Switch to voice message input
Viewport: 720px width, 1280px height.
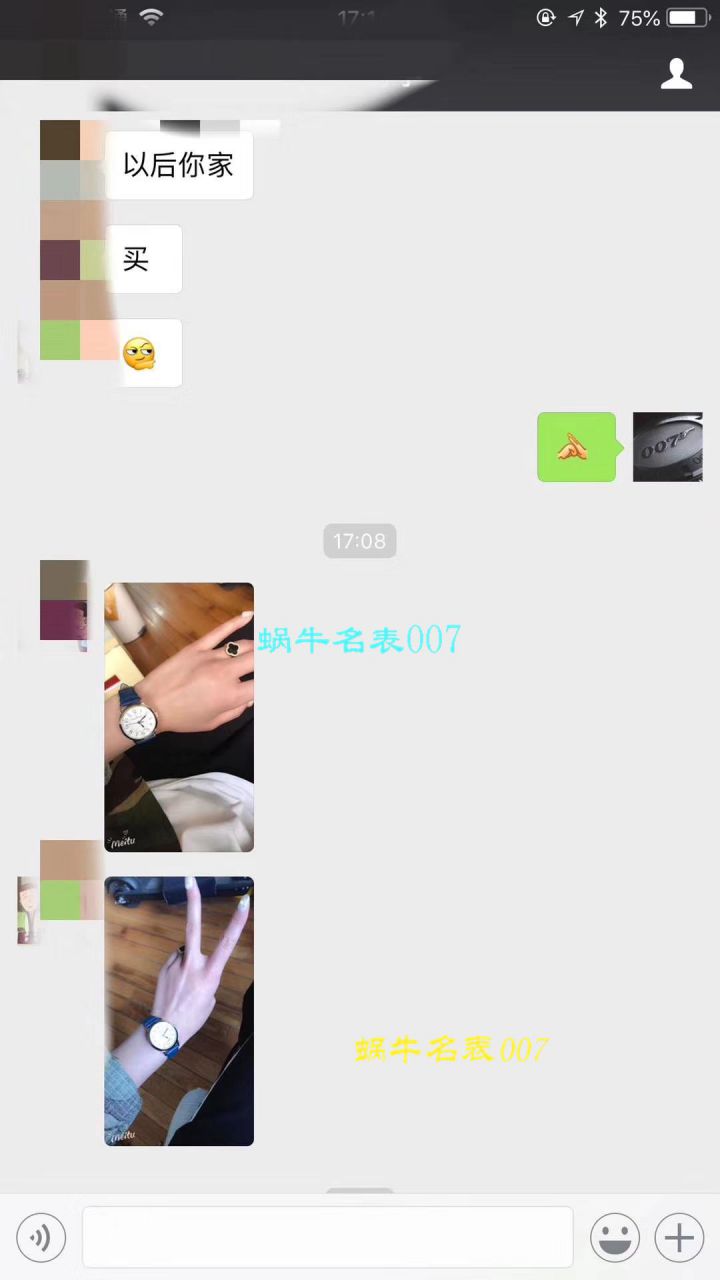(x=41, y=1239)
